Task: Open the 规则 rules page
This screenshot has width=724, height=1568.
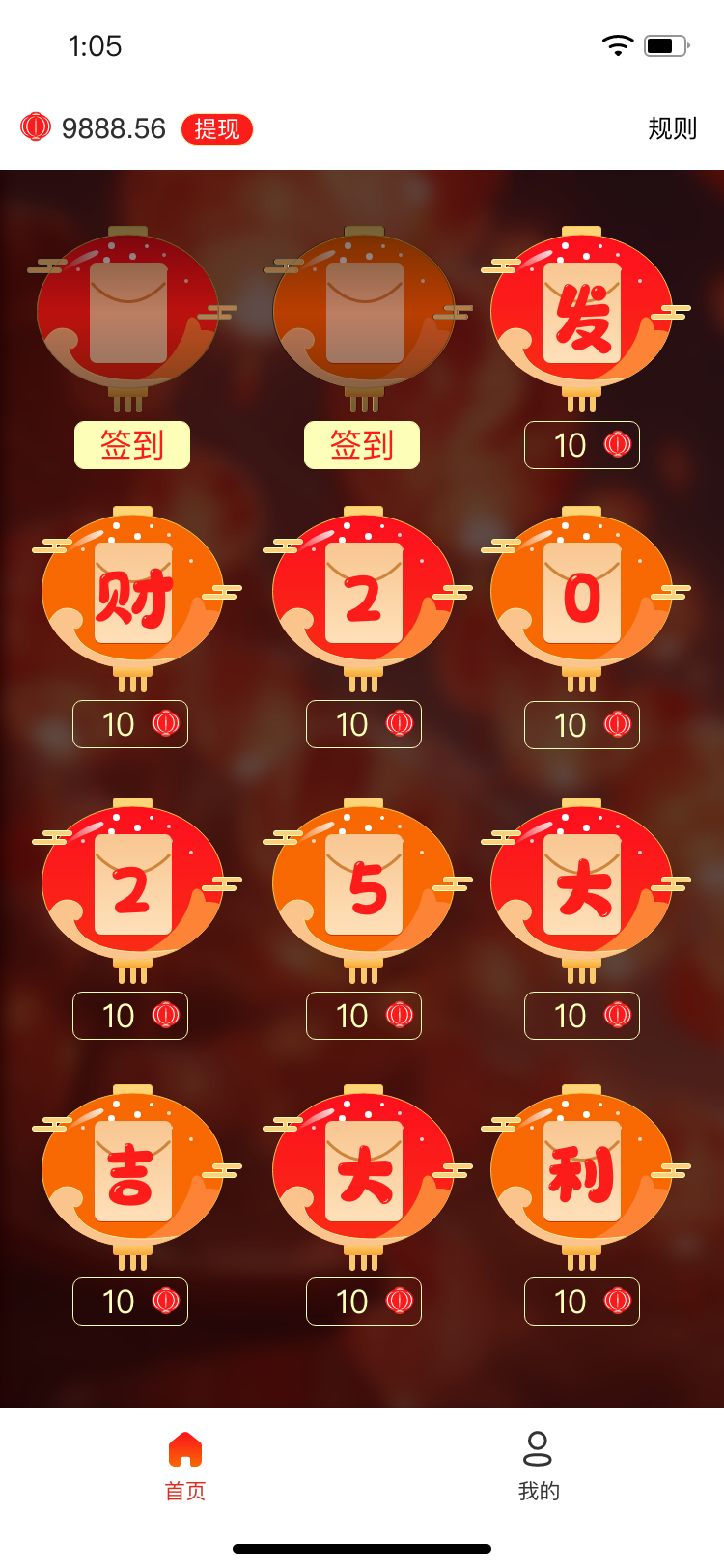Action: coord(673,127)
